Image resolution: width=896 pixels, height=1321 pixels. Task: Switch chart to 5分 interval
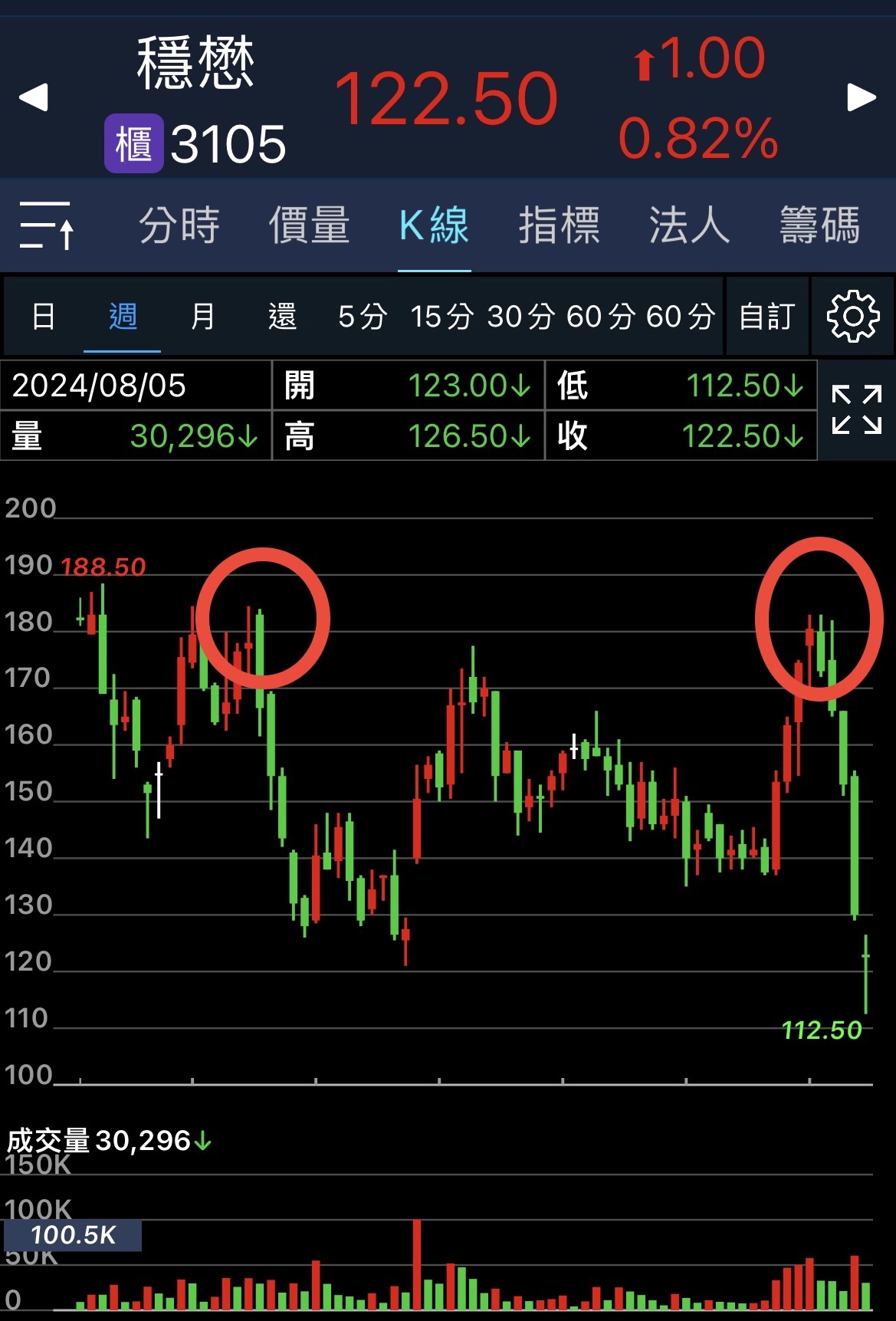point(363,316)
